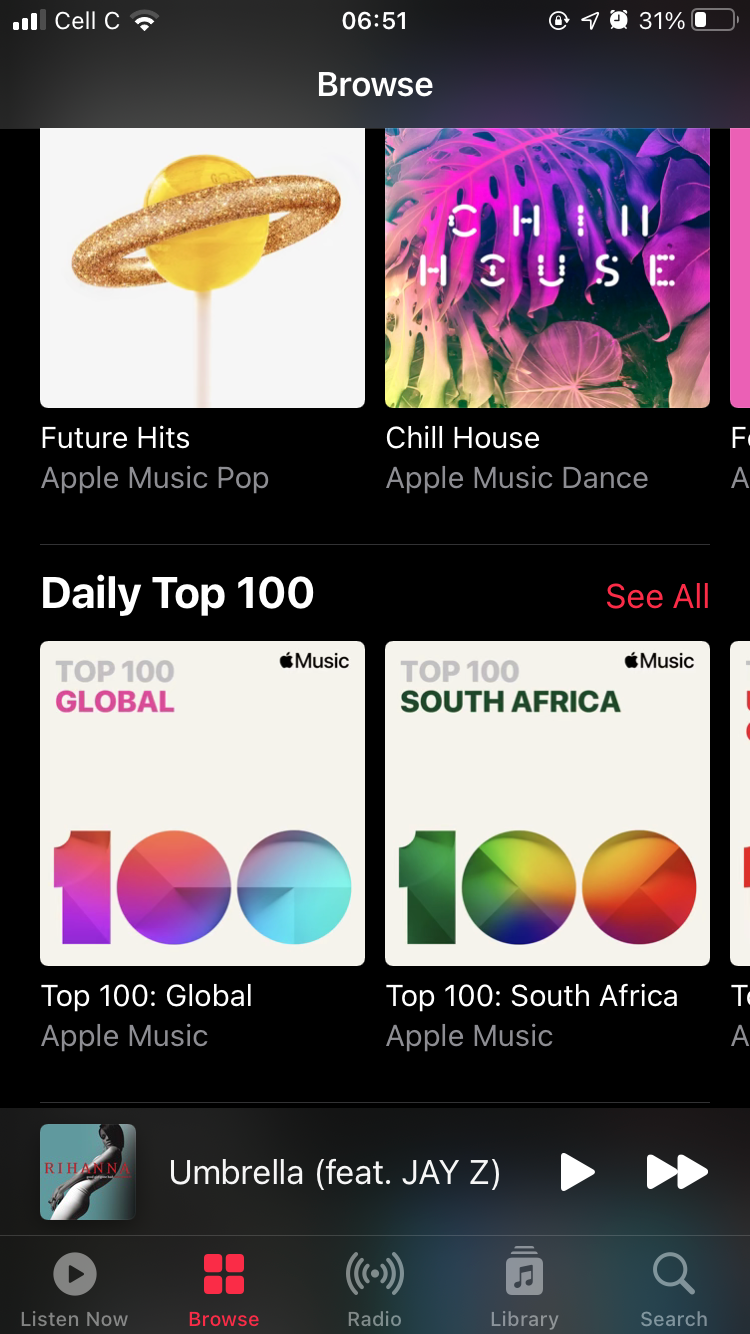
Task: Open the Top 100: Global chart
Action: [x=202, y=803]
